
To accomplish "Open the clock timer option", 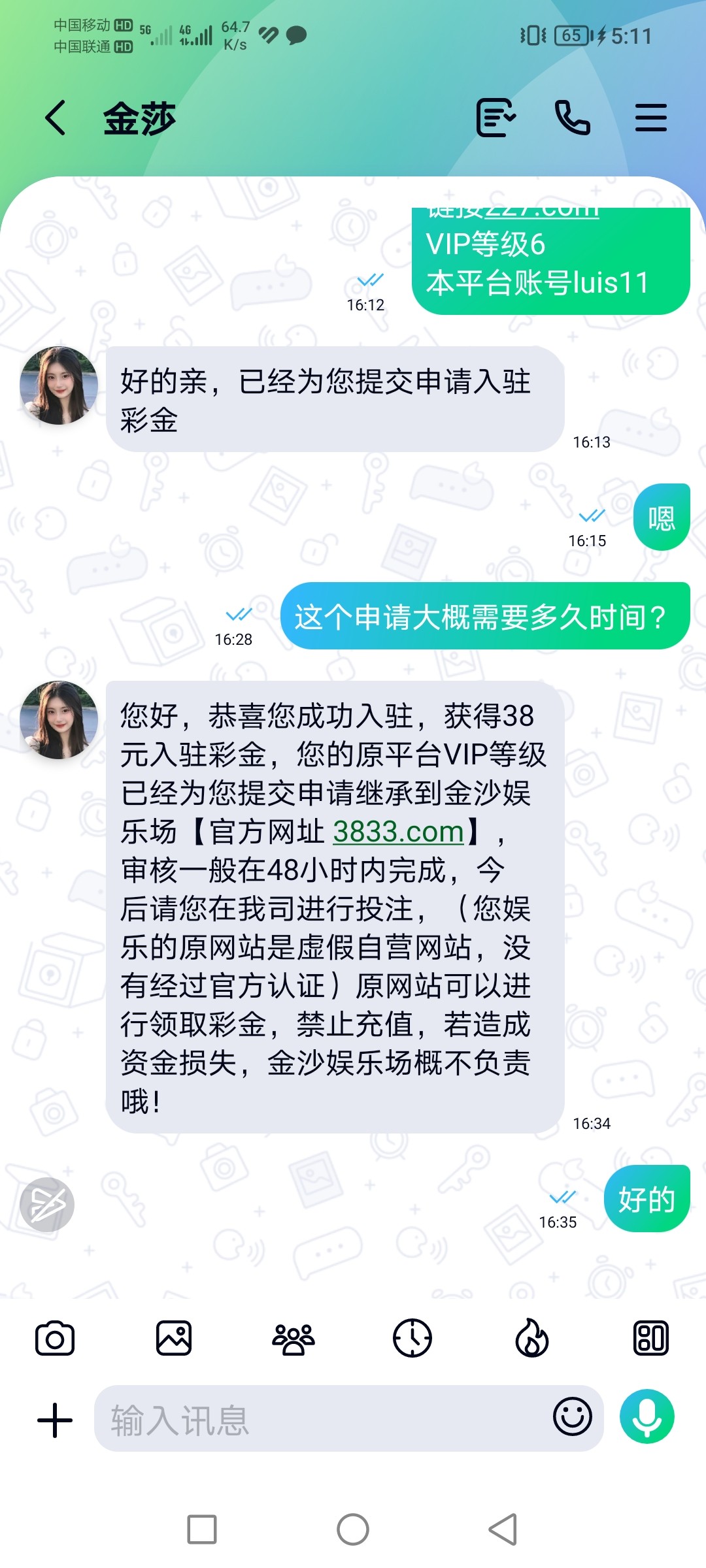I will pyautogui.click(x=412, y=1338).
